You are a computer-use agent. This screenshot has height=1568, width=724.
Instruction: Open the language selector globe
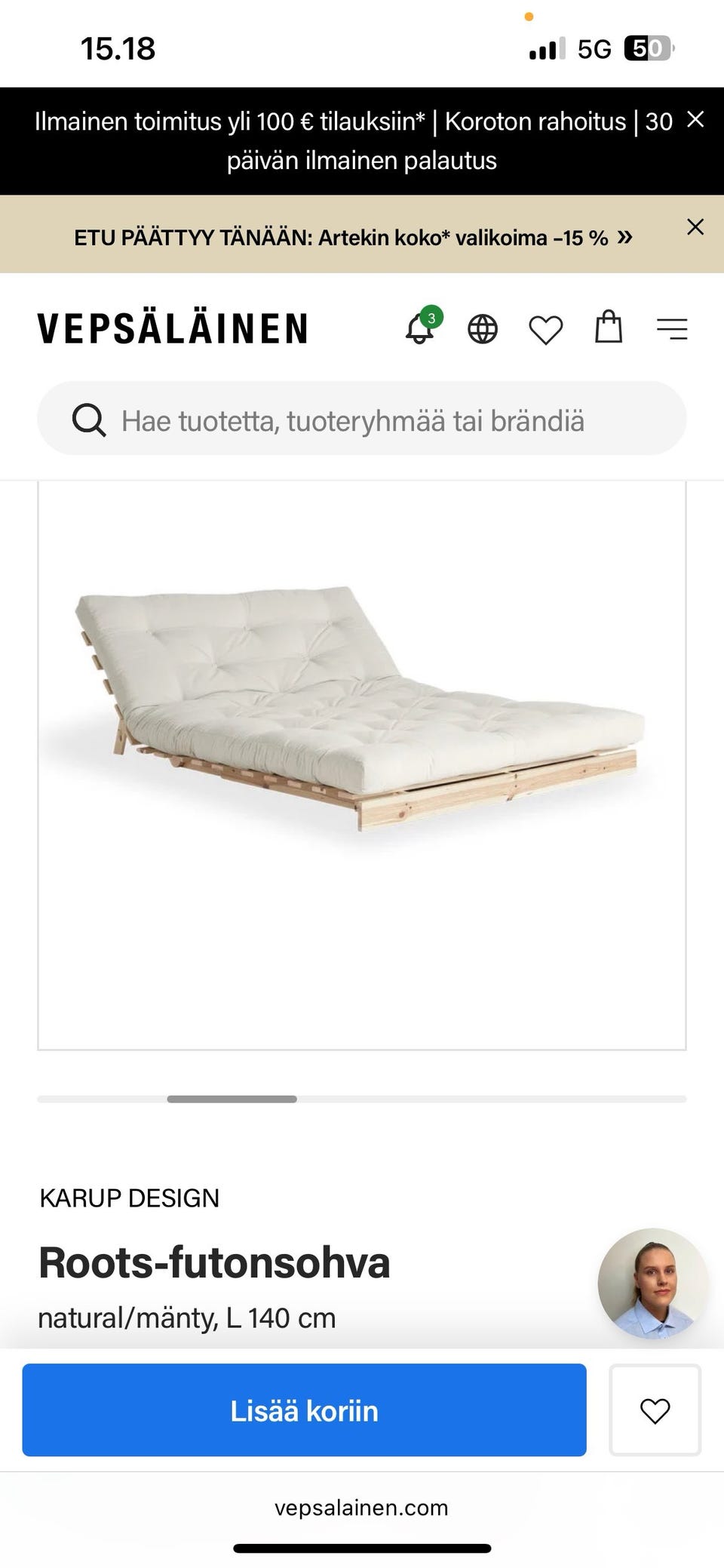(483, 329)
